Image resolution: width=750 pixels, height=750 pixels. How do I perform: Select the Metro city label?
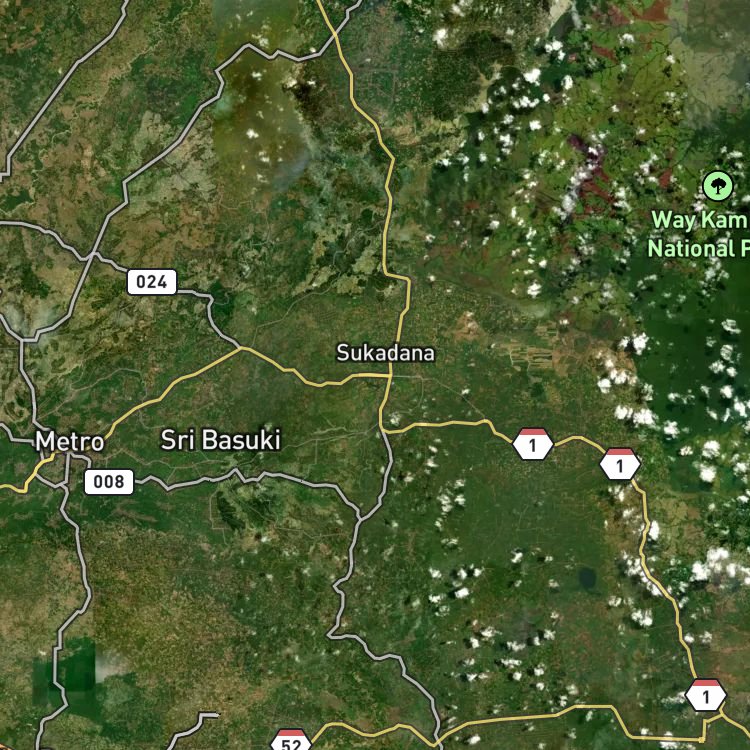point(70,441)
